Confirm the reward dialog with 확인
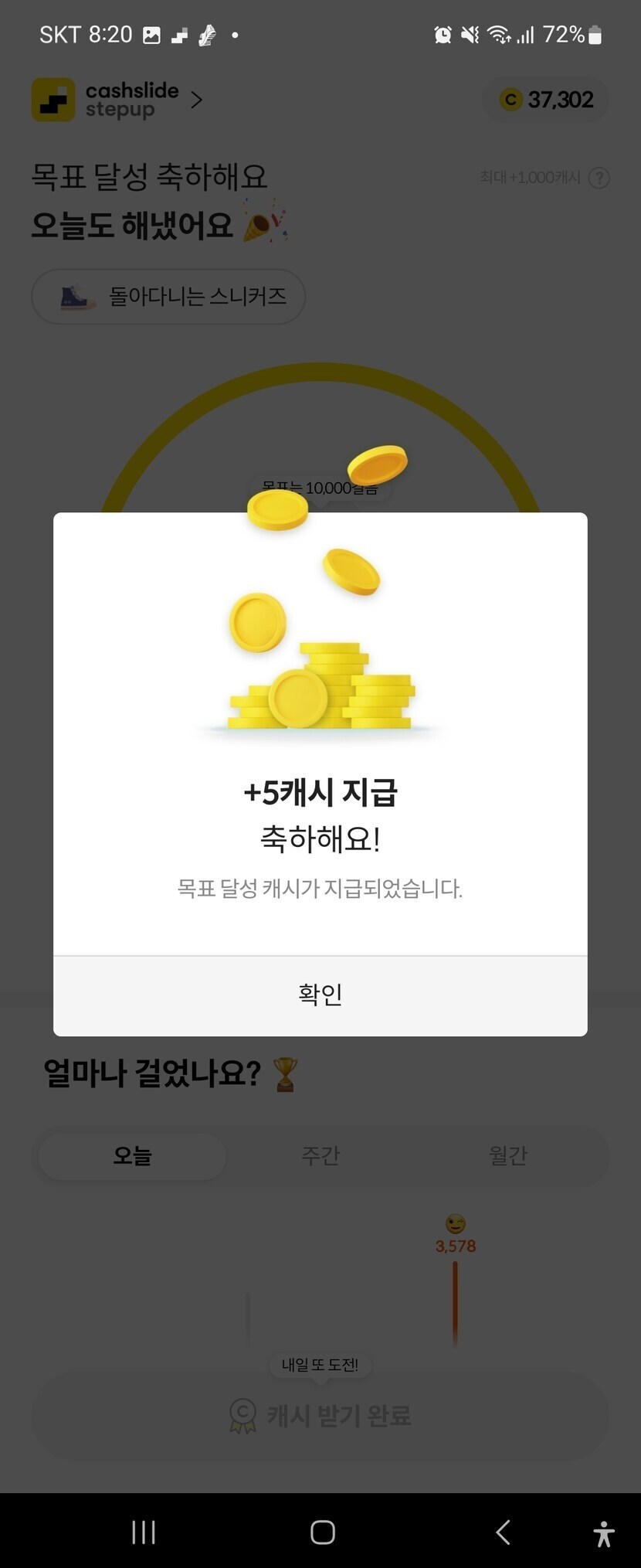The width and height of the screenshot is (641, 1568). 320,995
